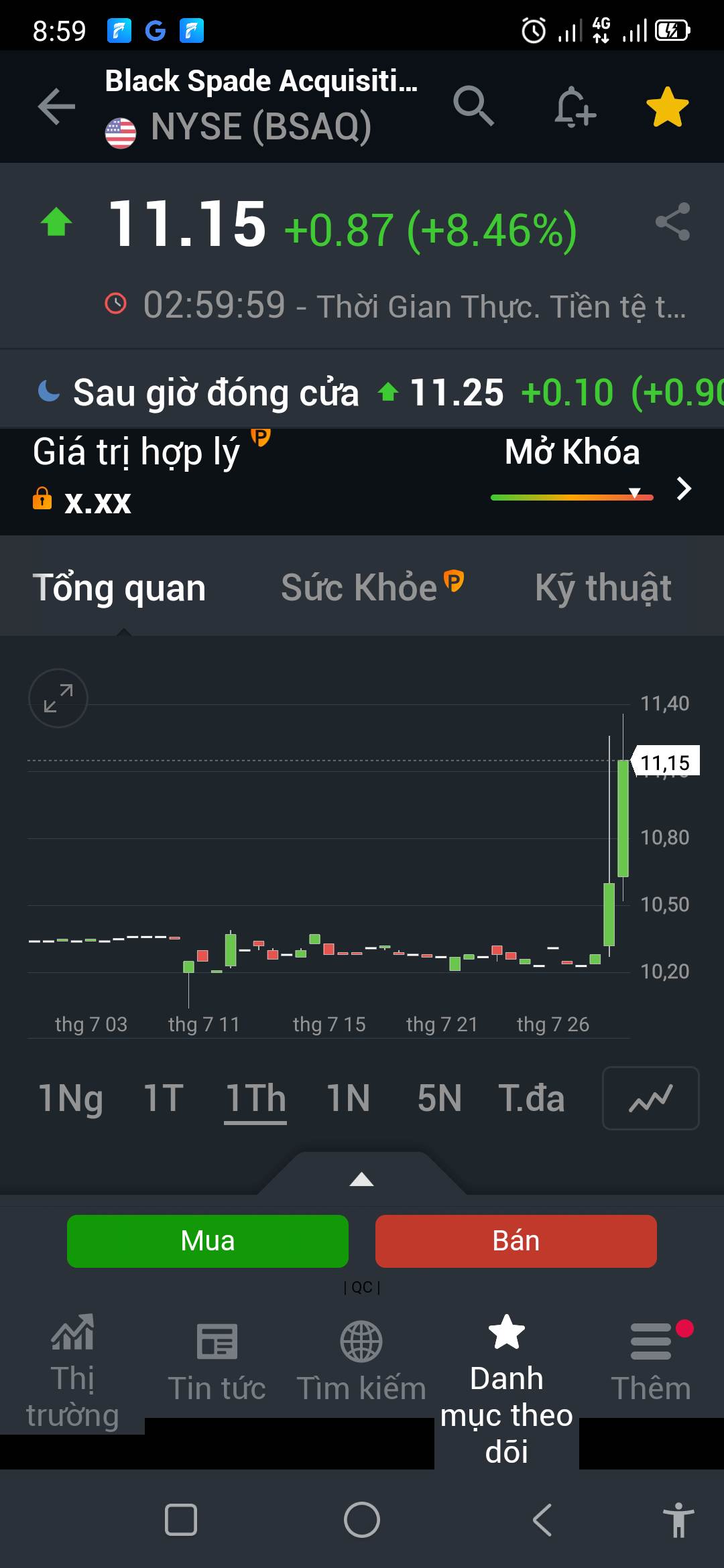Expand the chart to full screen
This screenshot has height=1568, width=724.
[58, 698]
